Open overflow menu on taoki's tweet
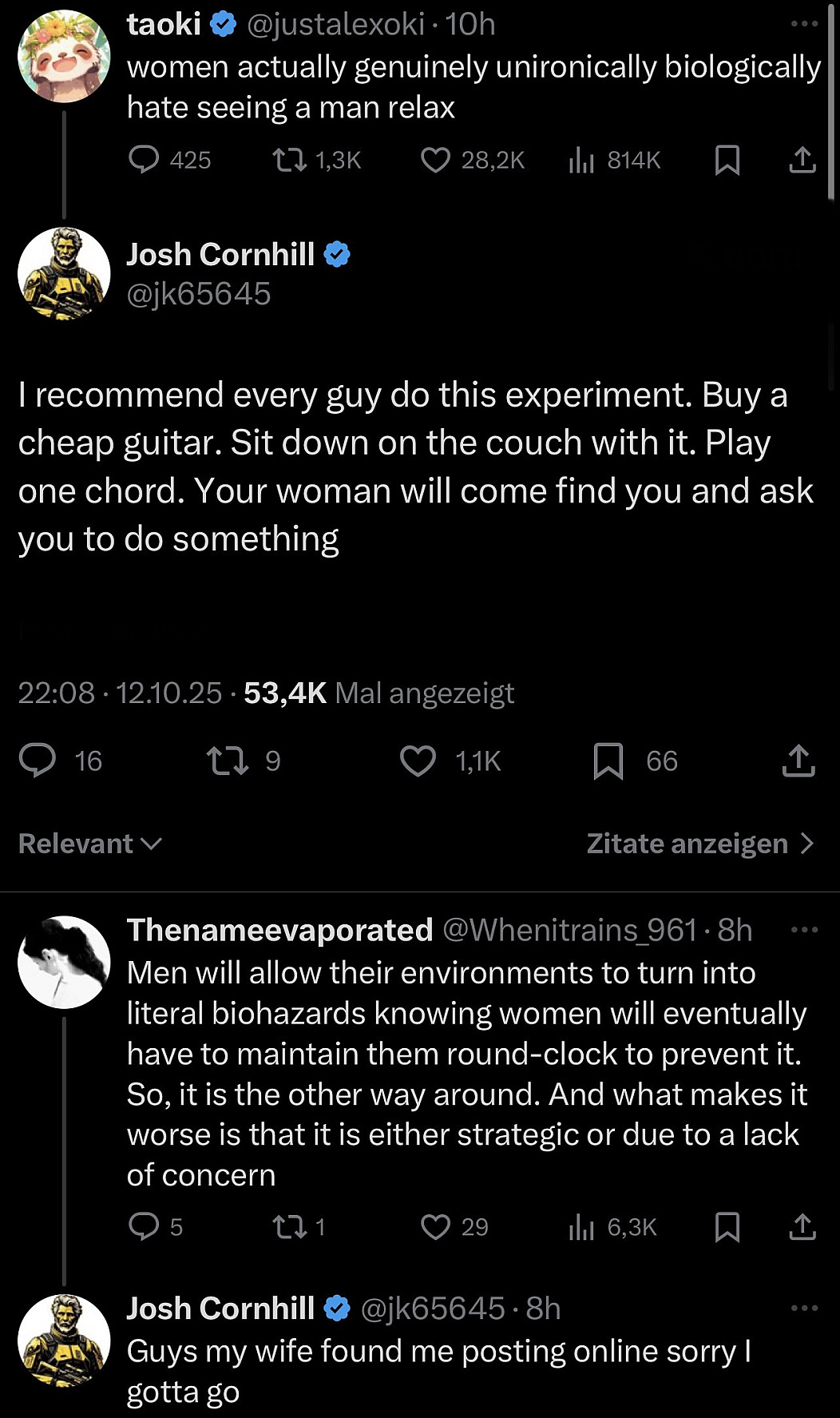 pos(803,24)
